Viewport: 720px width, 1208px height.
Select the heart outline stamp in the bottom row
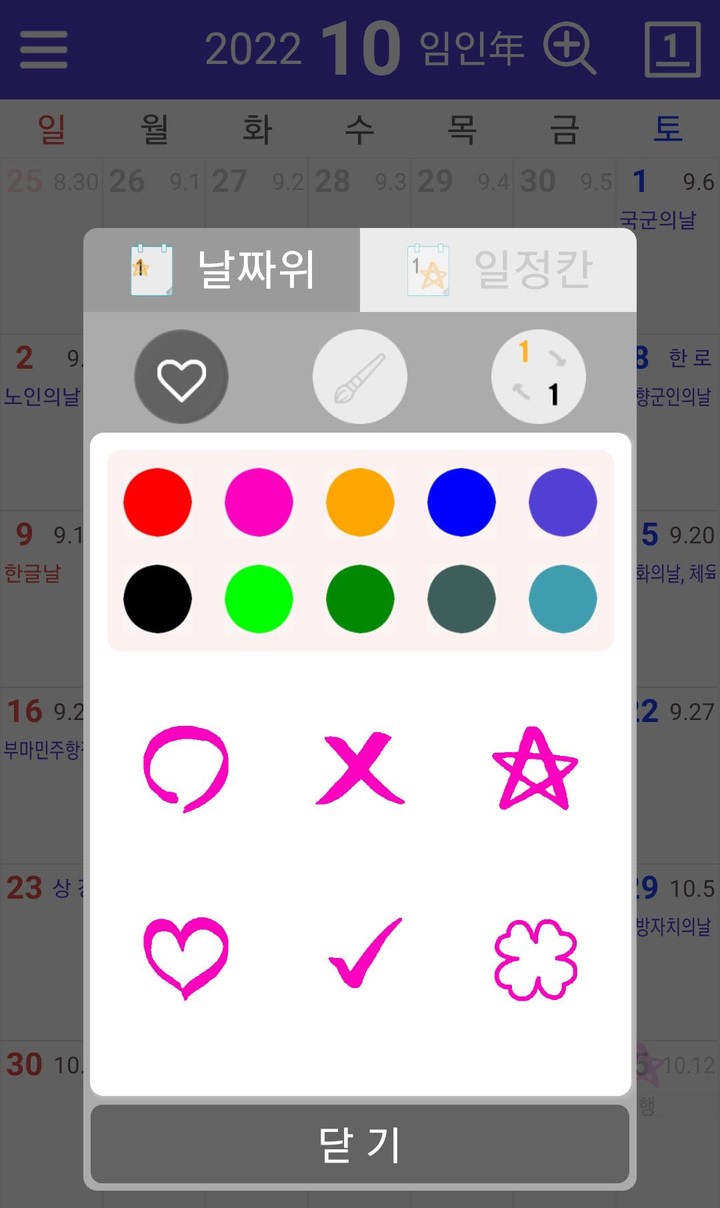click(183, 955)
